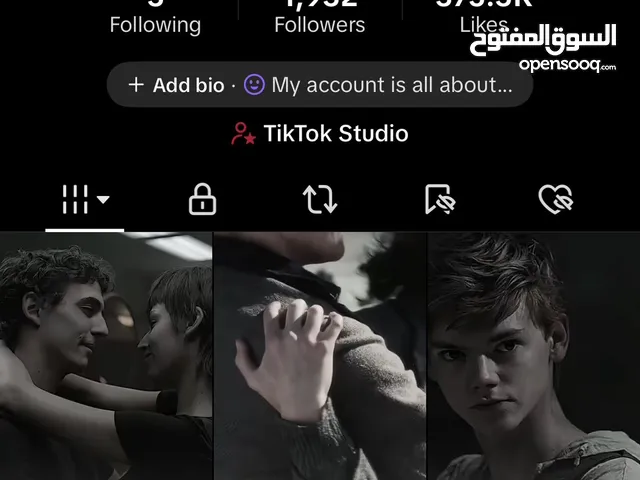Viewport: 640px width, 480px height.
Task: Open the video of the boy's portrait
Action: coord(534,356)
